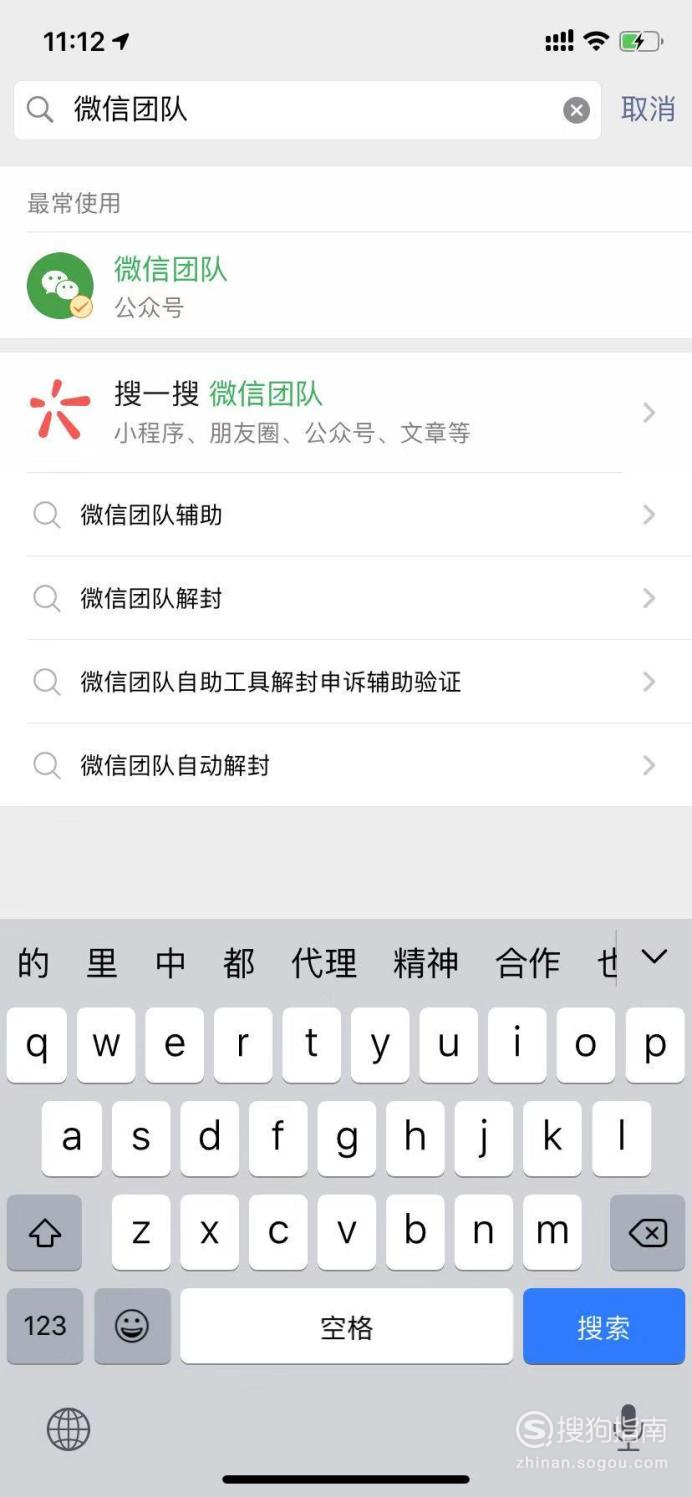Open 搜一搜 微信团队 search

point(346,412)
